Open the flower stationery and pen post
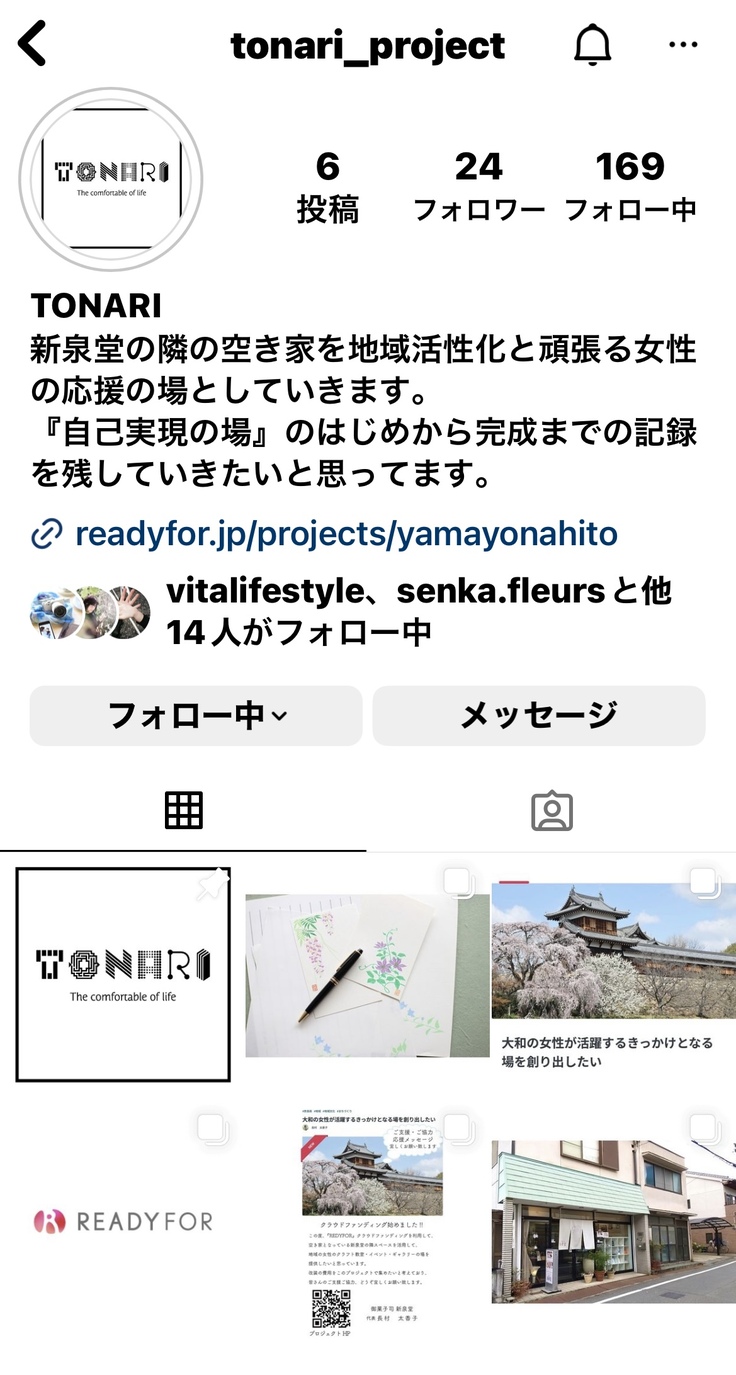The image size is (736, 1375). point(367,974)
